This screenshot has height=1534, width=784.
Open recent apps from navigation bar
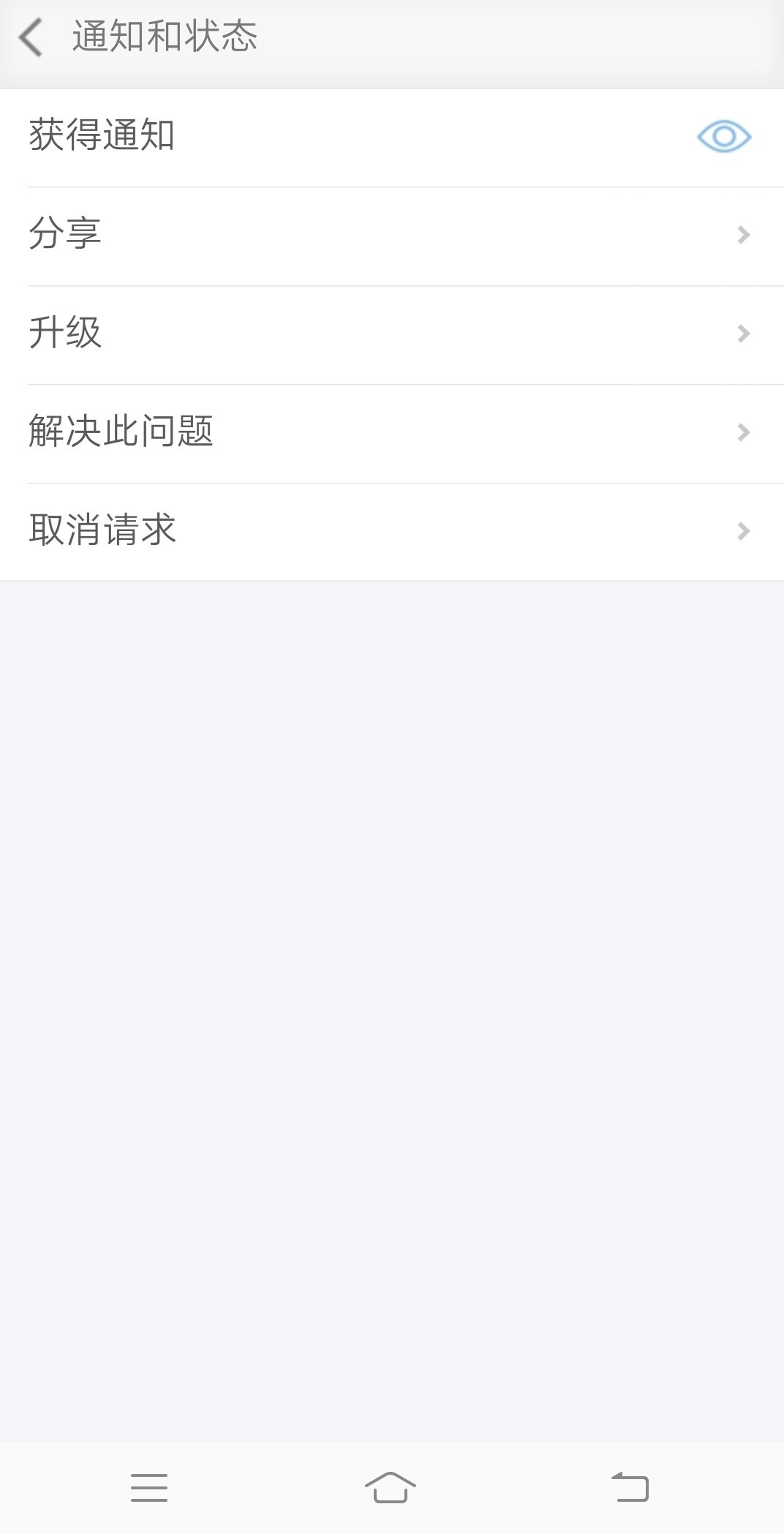point(149,1488)
